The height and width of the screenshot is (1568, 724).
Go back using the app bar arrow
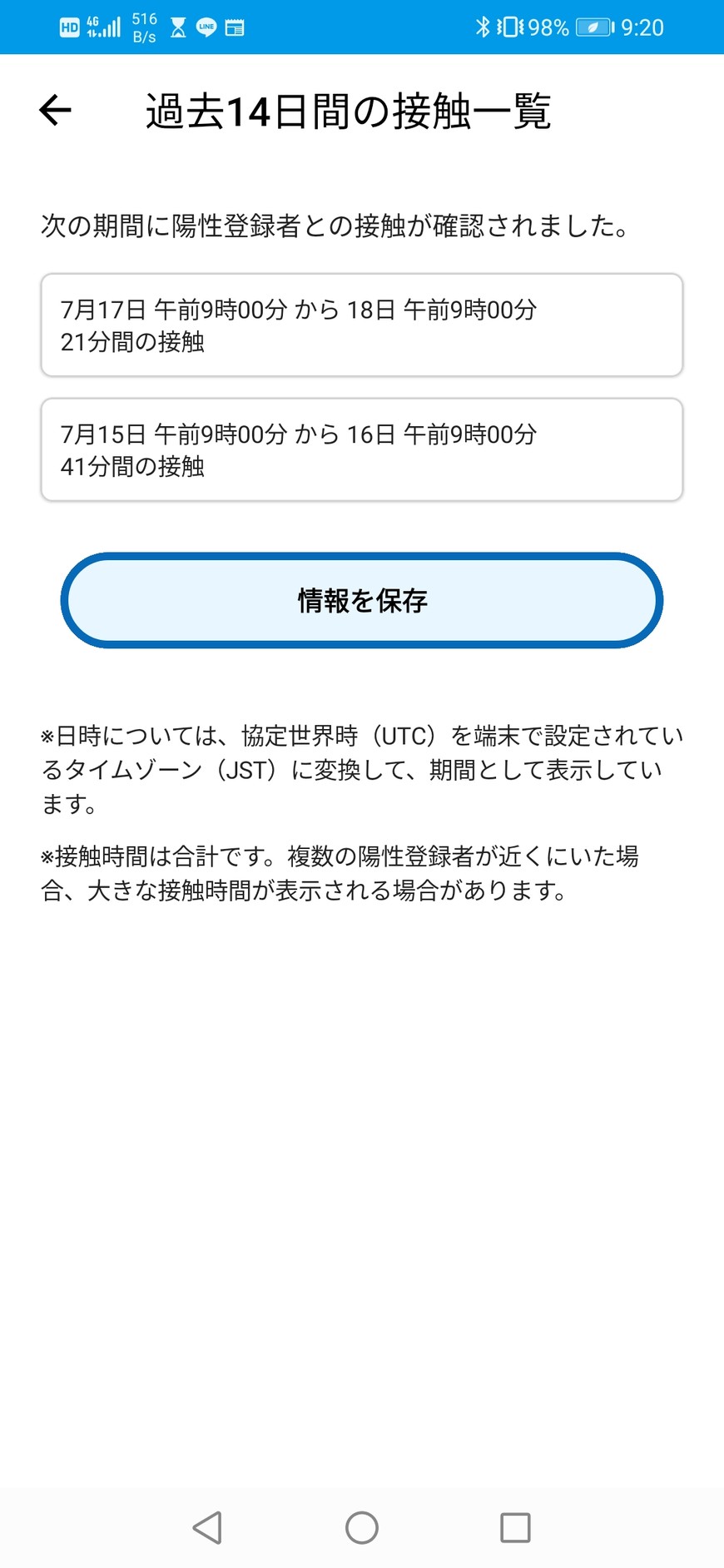tap(56, 110)
